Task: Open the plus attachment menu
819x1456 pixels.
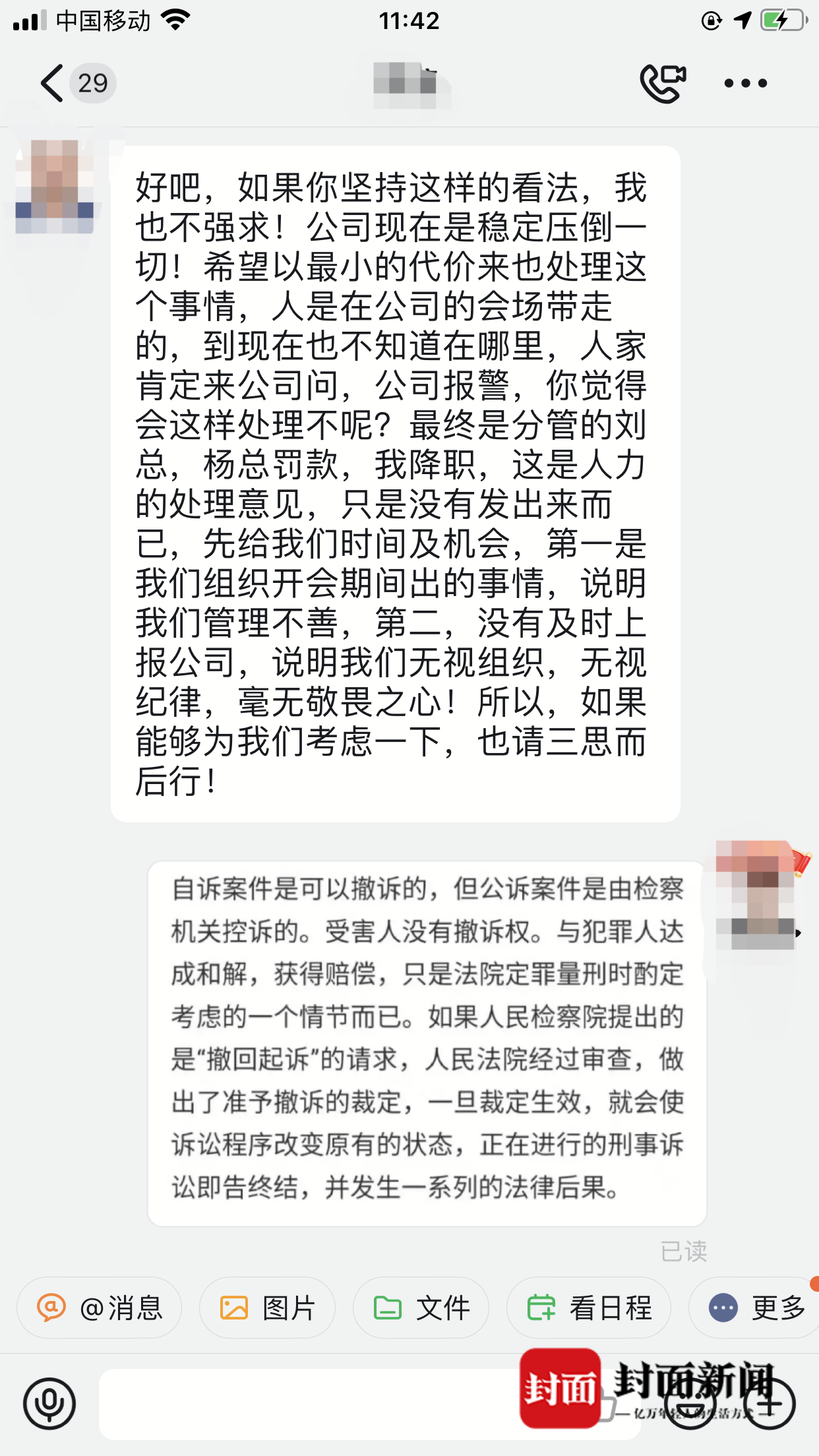Action: [x=769, y=1404]
